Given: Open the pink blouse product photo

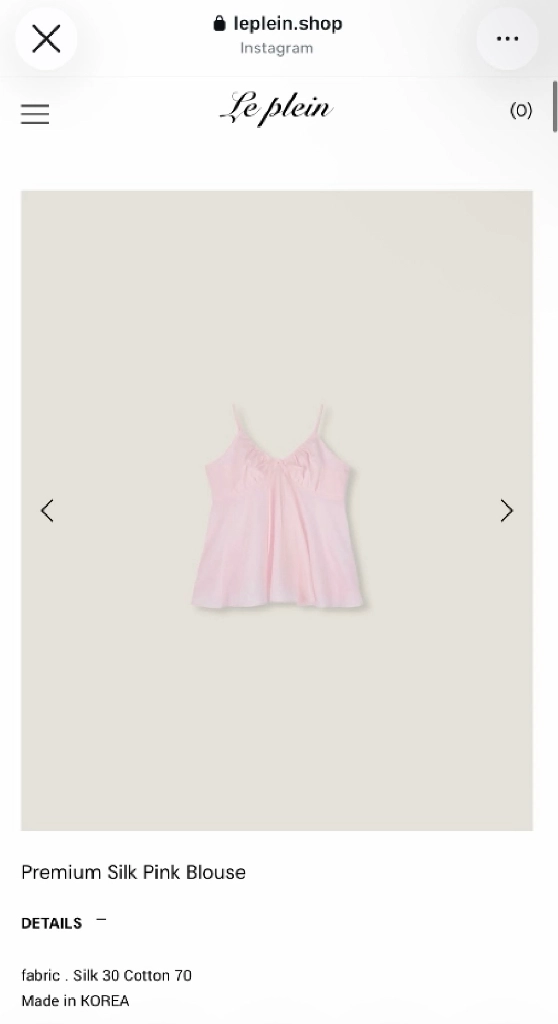Looking at the screenshot, I should [x=277, y=510].
